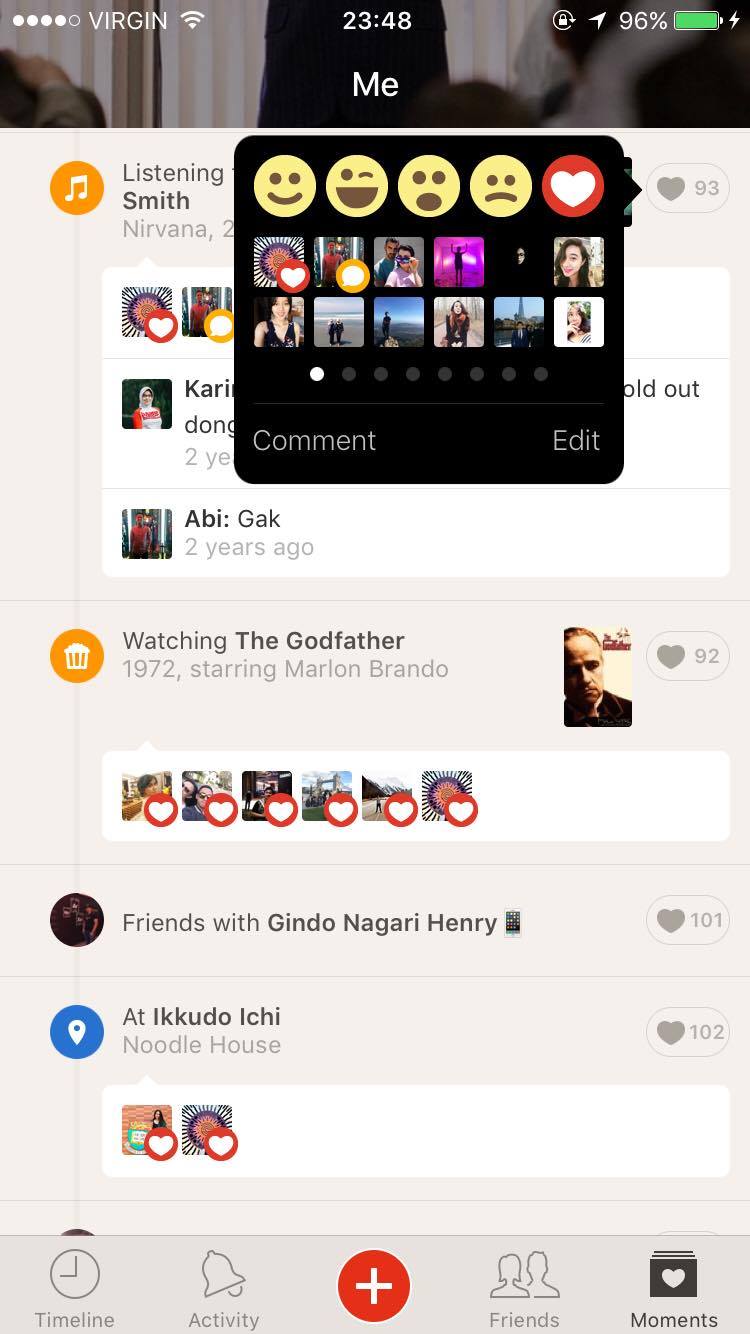Image resolution: width=750 pixels, height=1334 pixels.
Task: Switch to the Timeline tab
Action: [75, 1289]
